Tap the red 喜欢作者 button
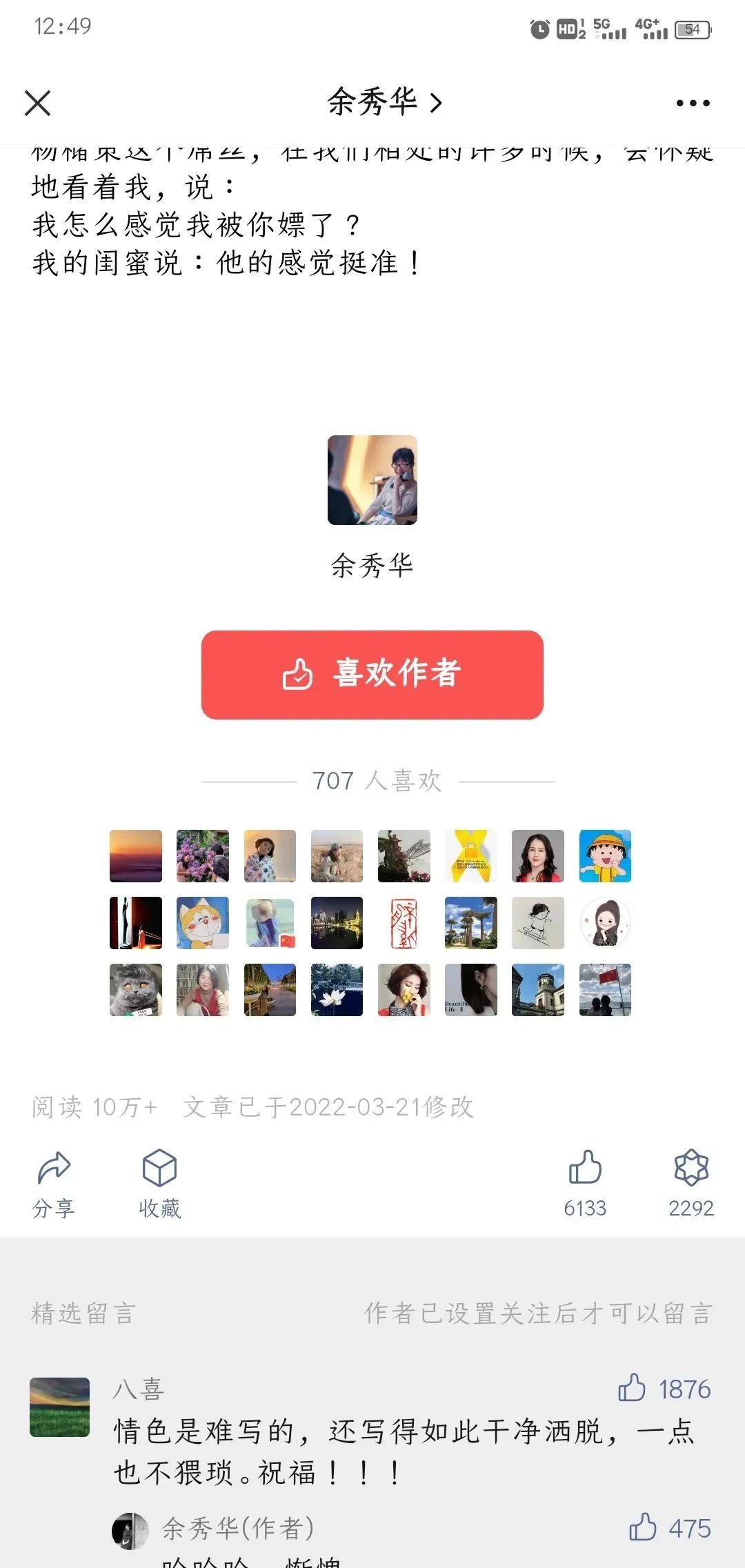 [372, 675]
